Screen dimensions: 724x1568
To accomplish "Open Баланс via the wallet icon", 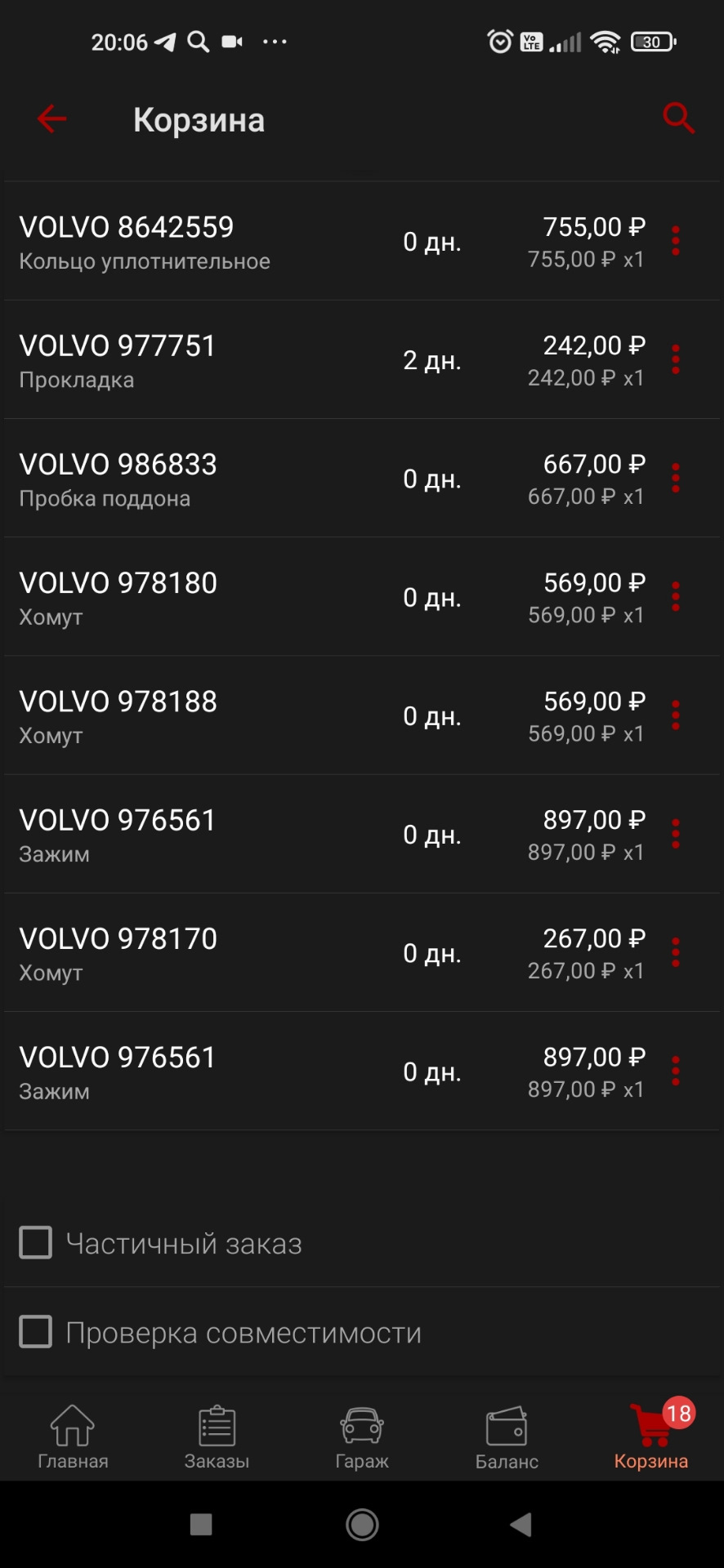I will tap(507, 1433).
